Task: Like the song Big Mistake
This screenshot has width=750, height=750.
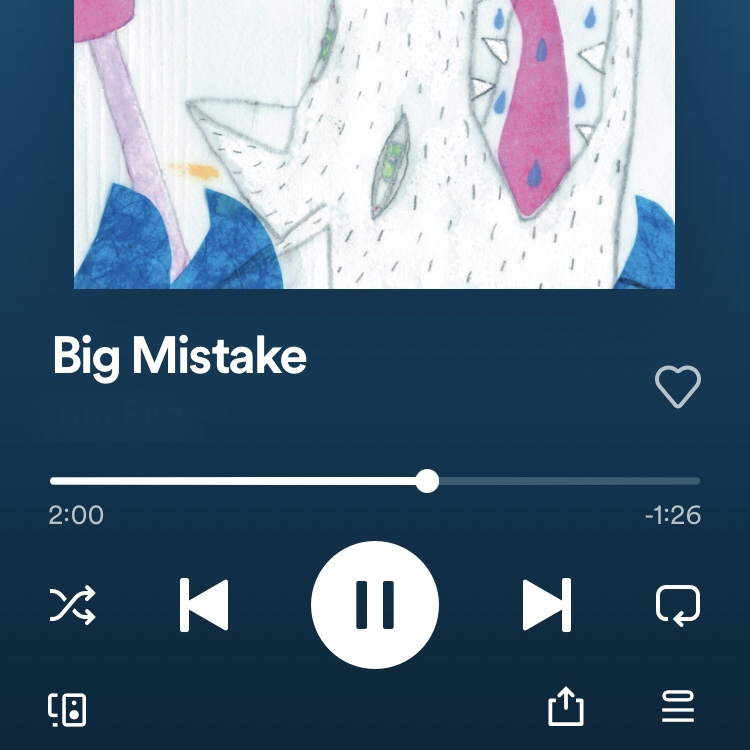Action: click(x=677, y=387)
